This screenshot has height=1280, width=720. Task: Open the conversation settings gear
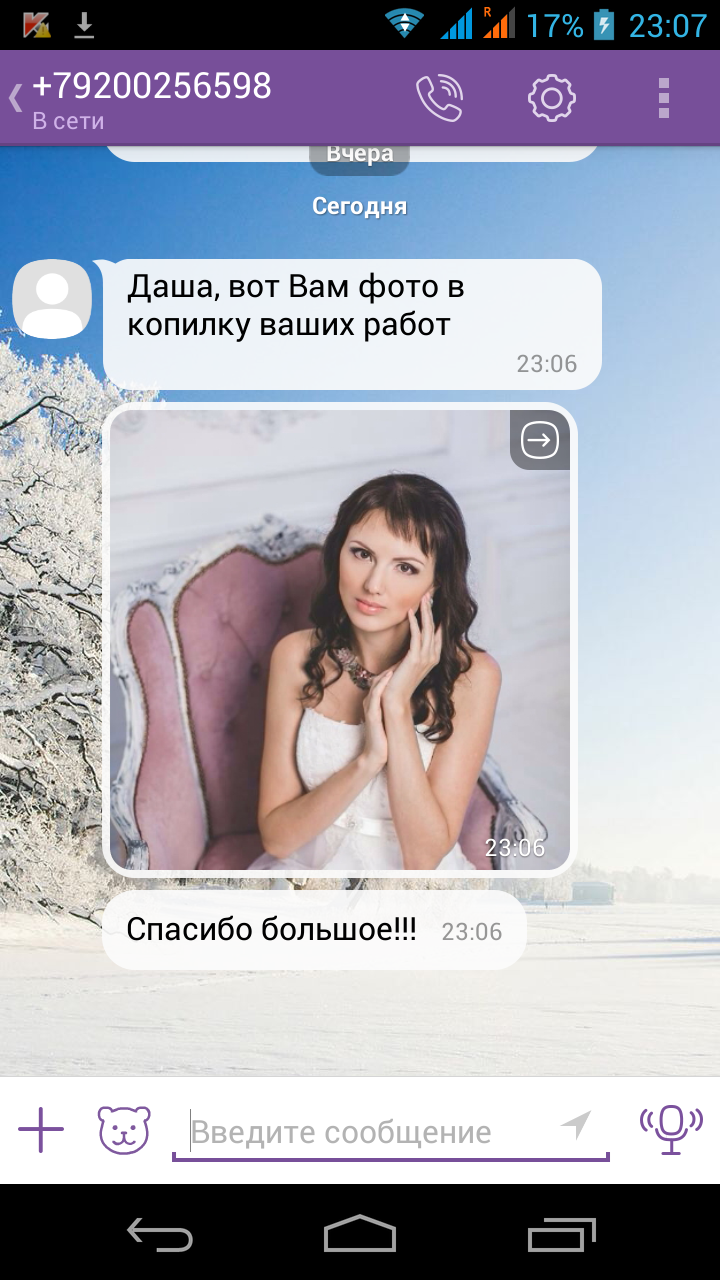tap(552, 98)
